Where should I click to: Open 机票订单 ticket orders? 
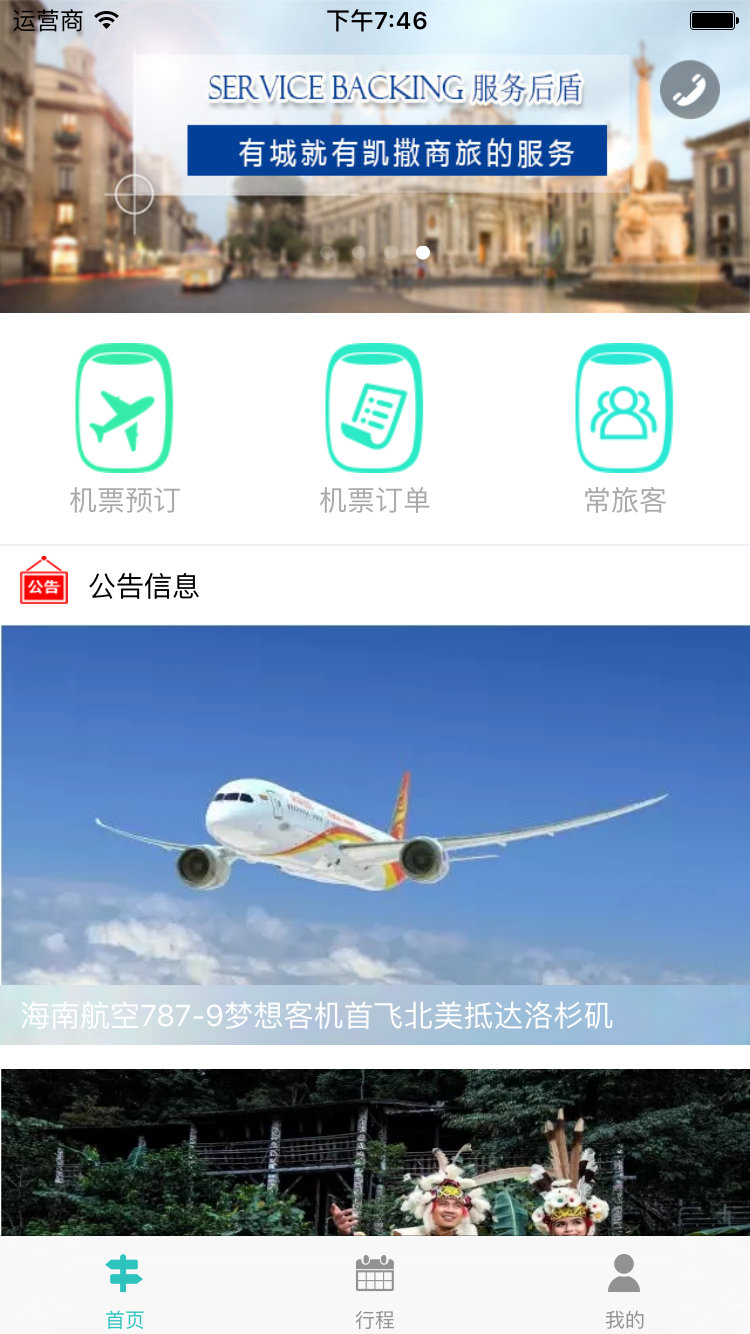pos(375,429)
